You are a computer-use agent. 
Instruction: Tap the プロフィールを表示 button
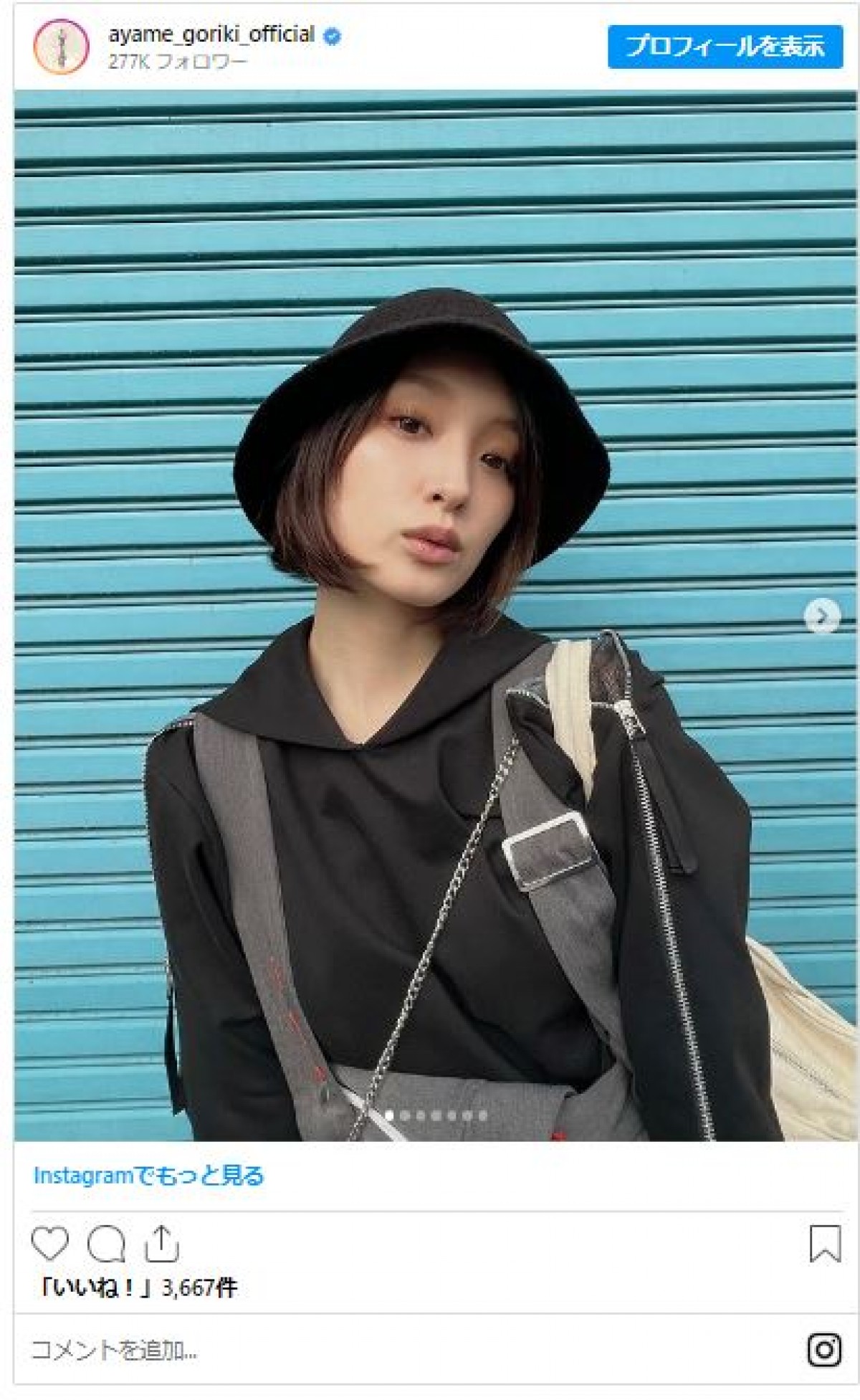point(725,47)
